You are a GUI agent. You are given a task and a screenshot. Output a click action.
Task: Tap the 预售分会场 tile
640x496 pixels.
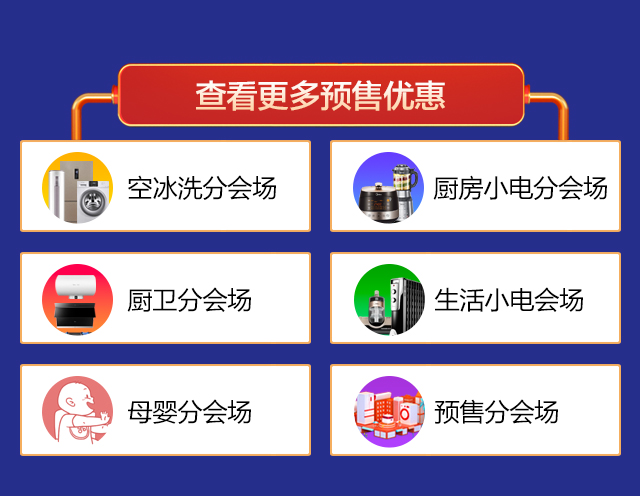(475, 410)
